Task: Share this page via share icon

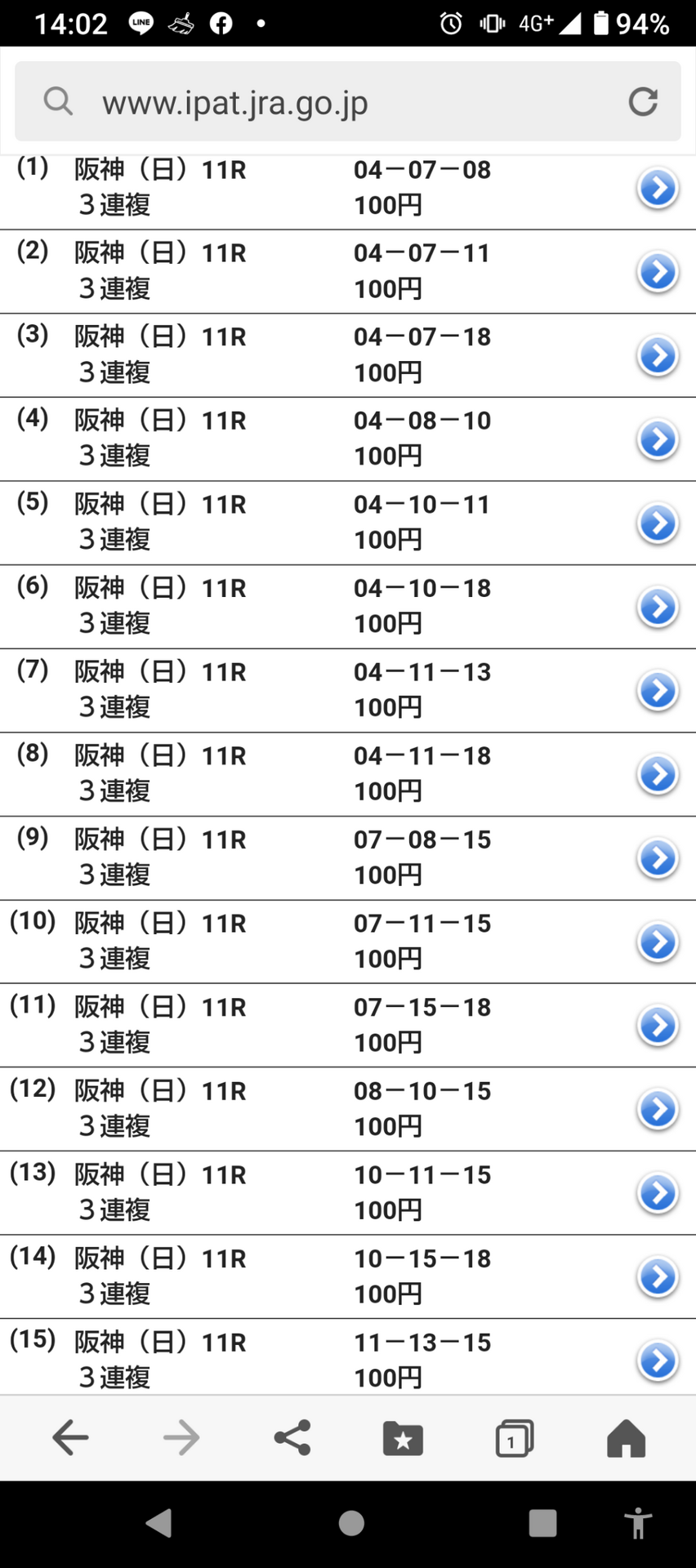Action: 292,1437
